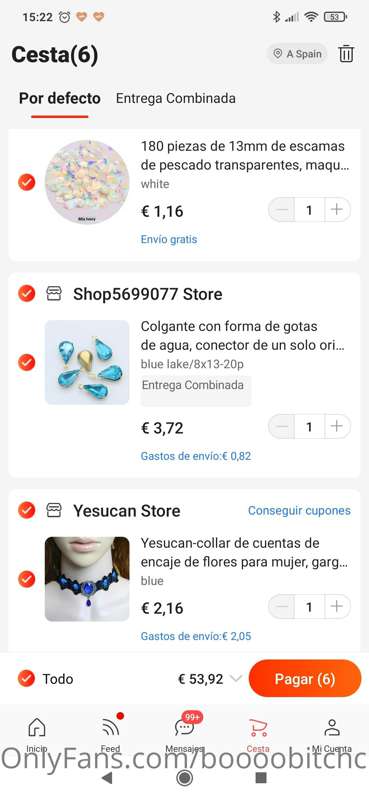The image size is (369, 800).
Task: Go to the Inicio home tab
Action: click(37, 735)
